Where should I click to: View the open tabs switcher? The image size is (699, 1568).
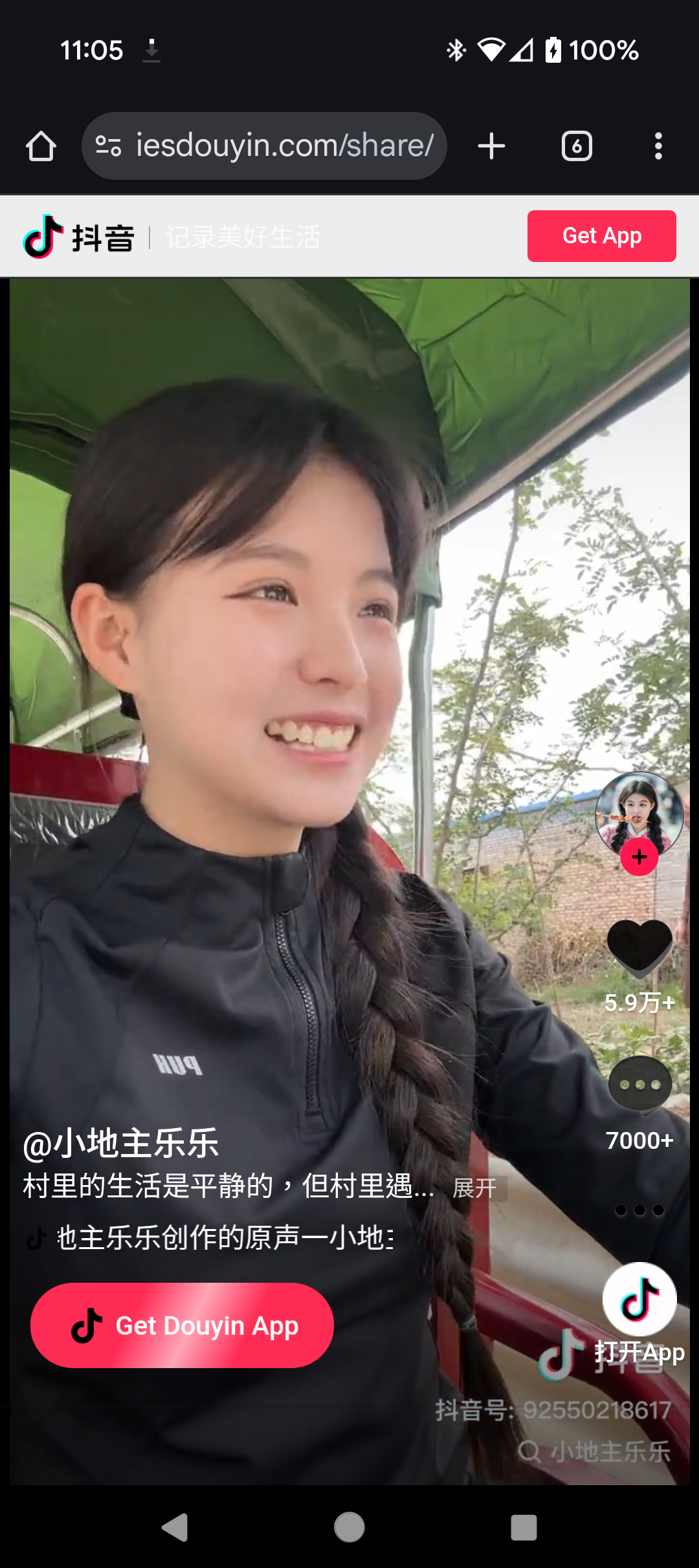point(577,146)
